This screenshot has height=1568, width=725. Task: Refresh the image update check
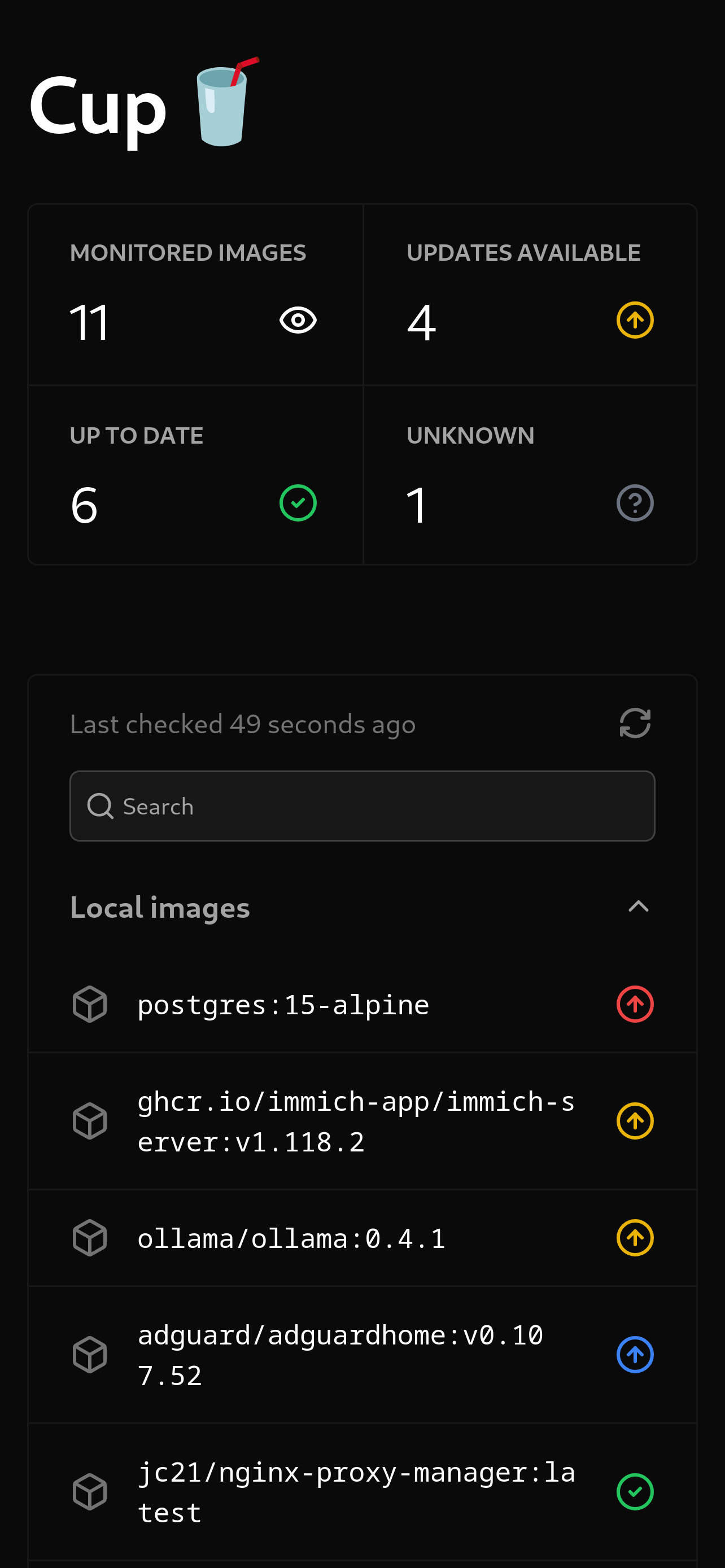[x=634, y=723]
